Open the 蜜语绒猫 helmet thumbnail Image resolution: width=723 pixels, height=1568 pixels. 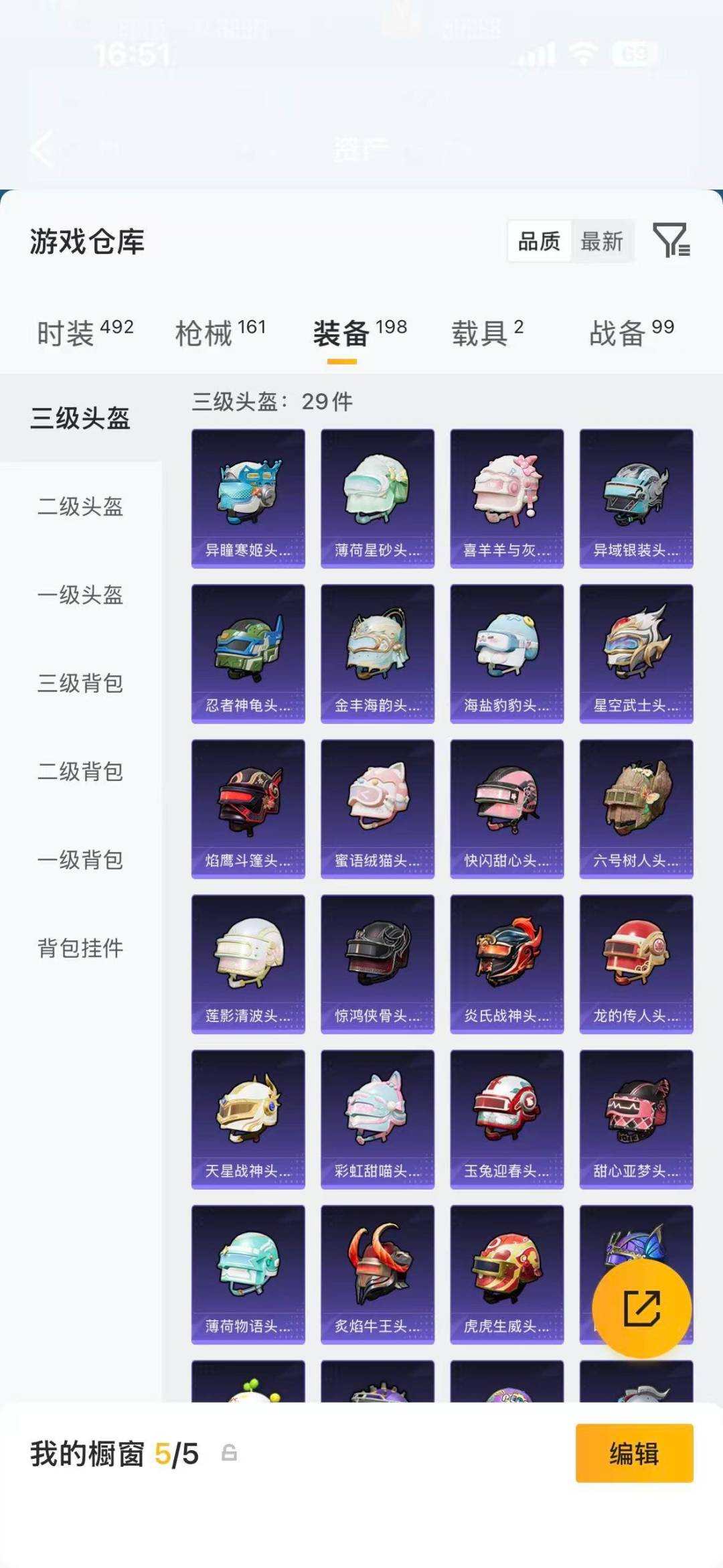coord(377,807)
